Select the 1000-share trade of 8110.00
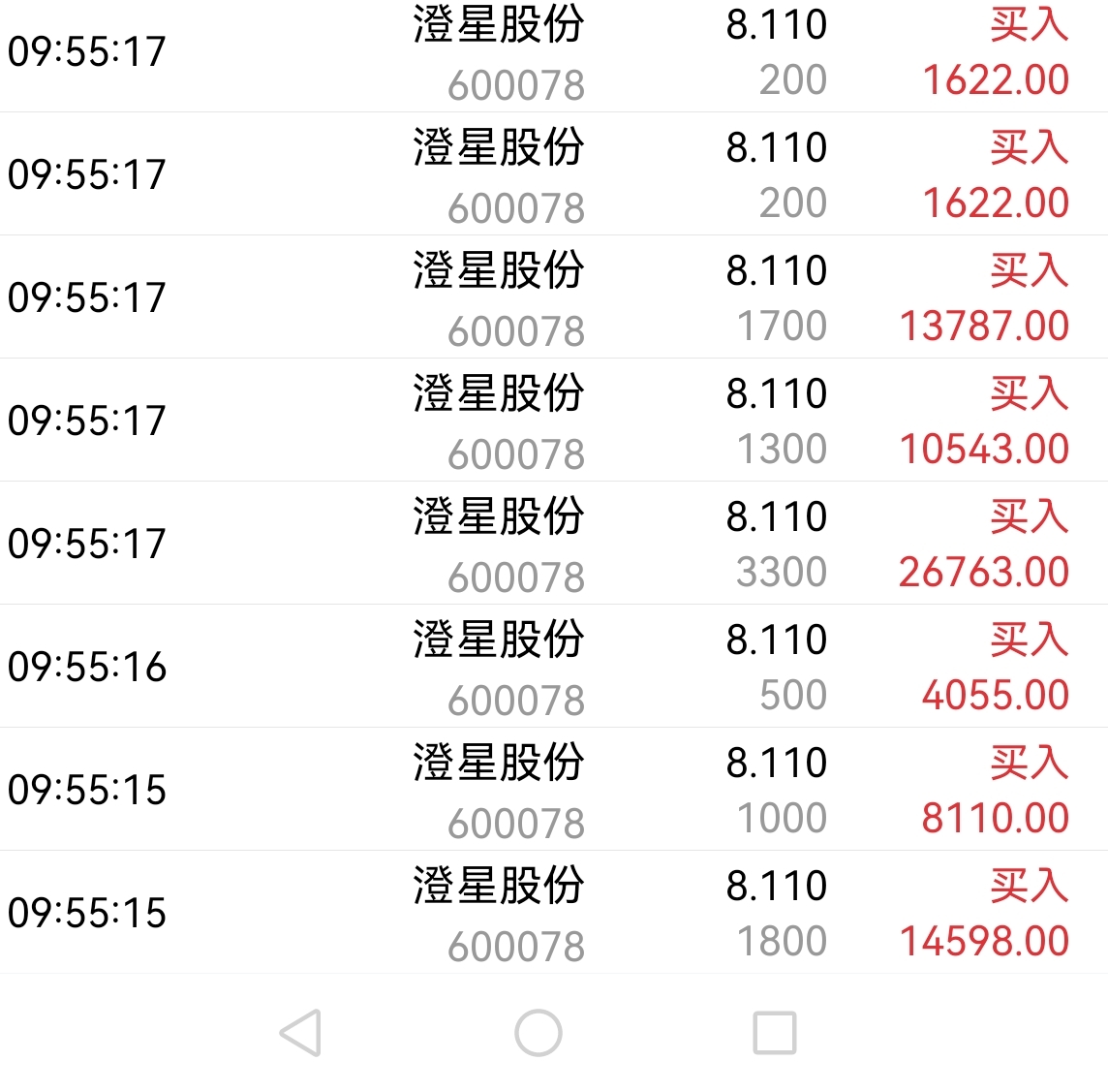Viewport: 1108px width, 1092px height. [x=554, y=789]
